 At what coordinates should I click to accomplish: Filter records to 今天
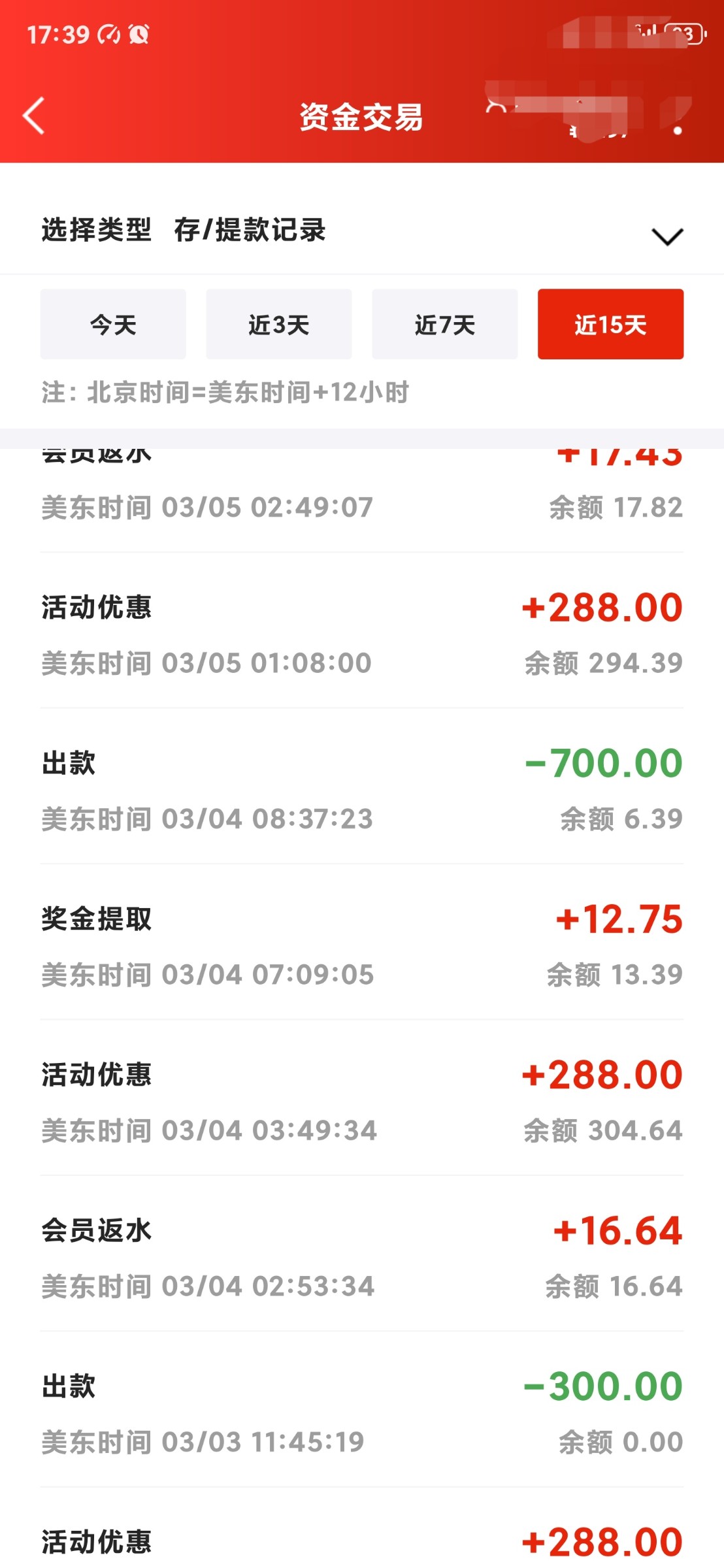[x=113, y=325]
